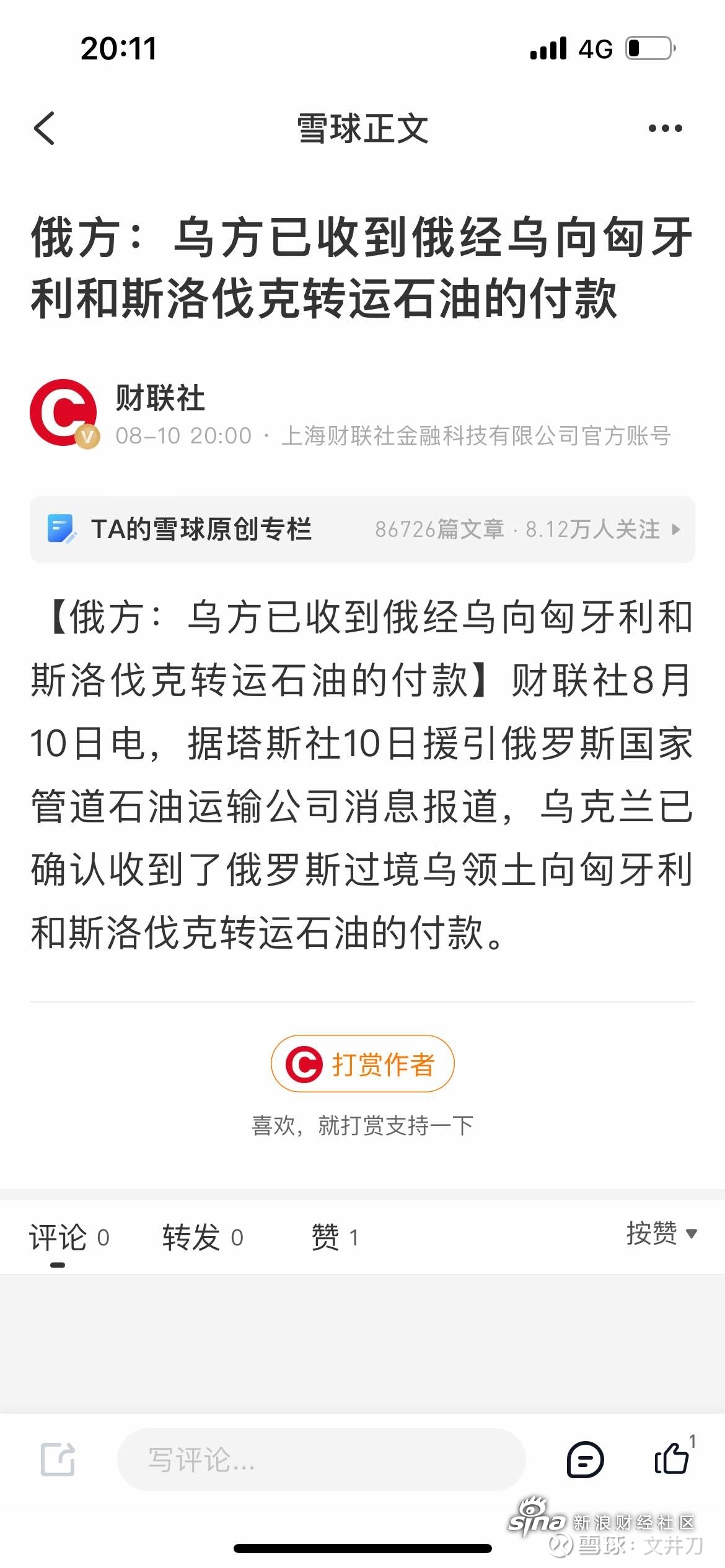The image size is (725, 1568).
Task: Switch to the 赞 tab
Action: click(335, 1237)
